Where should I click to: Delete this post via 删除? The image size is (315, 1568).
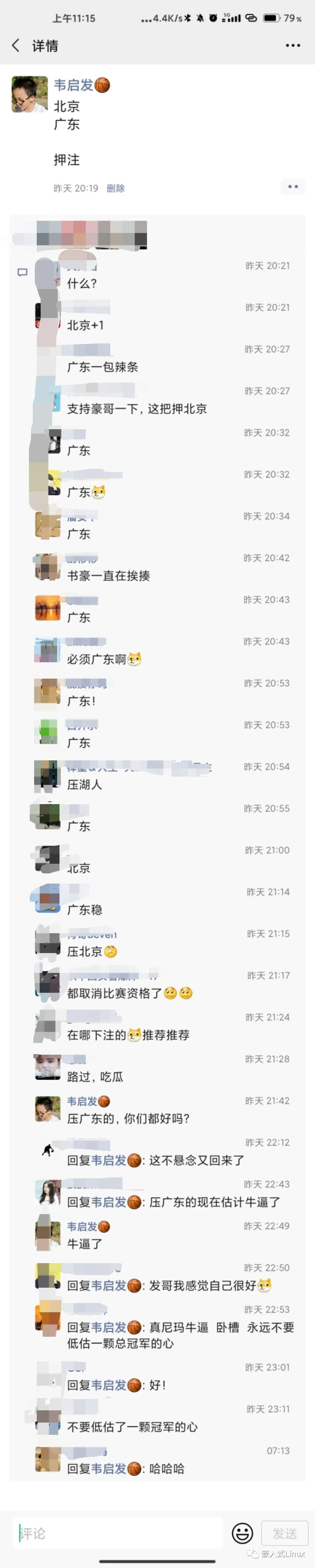116,188
